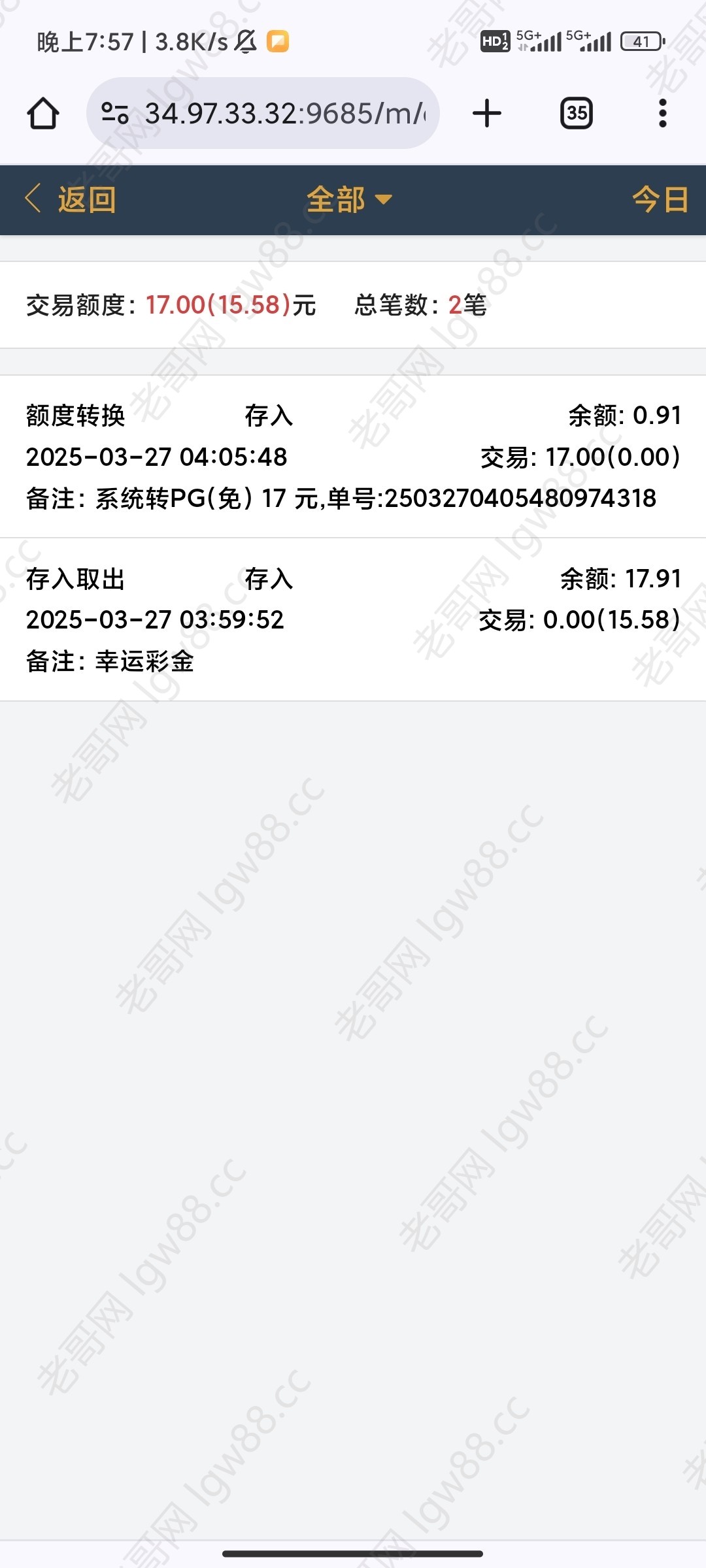Select the 今日 date filter
The image size is (706, 1568).
pyautogui.click(x=660, y=199)
